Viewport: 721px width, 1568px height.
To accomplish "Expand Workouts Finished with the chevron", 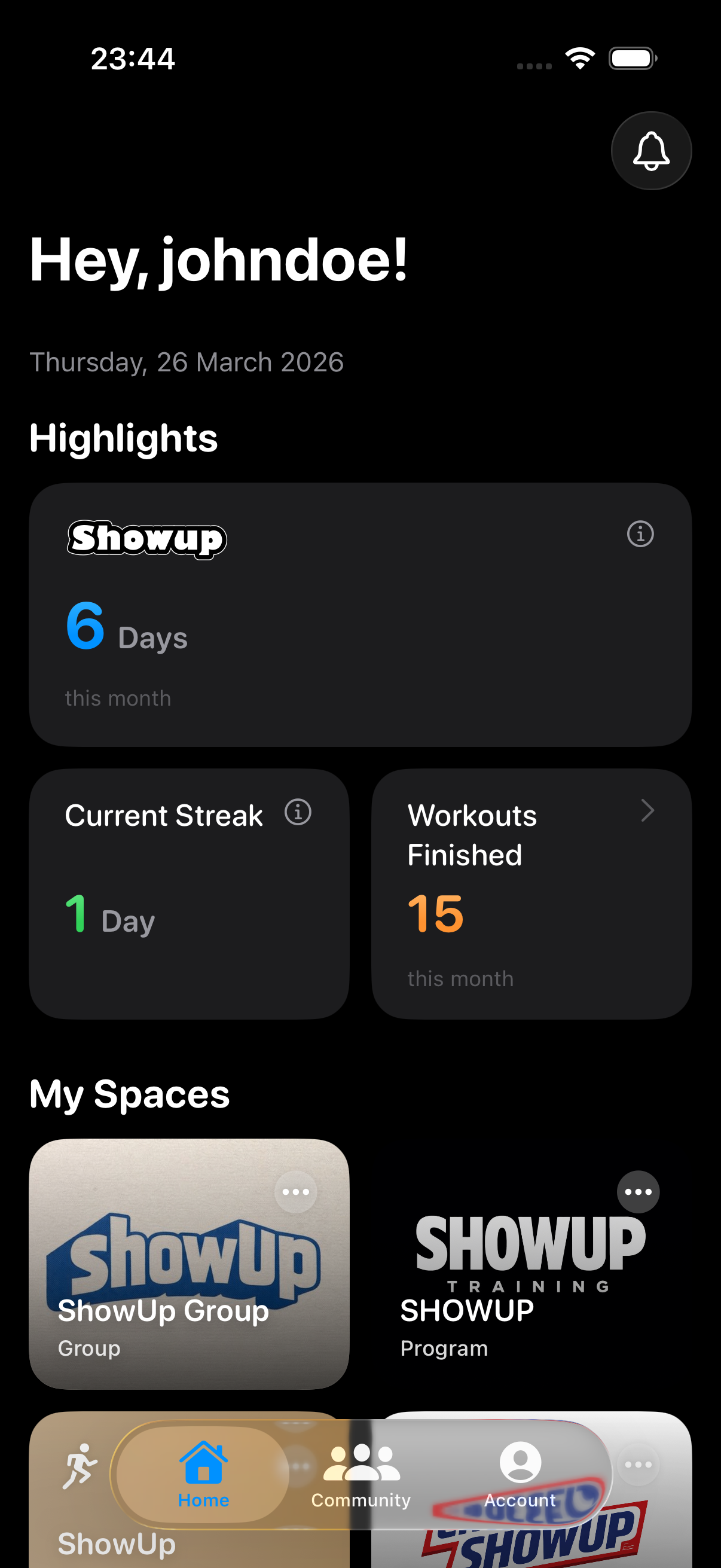I will tap(647, 811).
